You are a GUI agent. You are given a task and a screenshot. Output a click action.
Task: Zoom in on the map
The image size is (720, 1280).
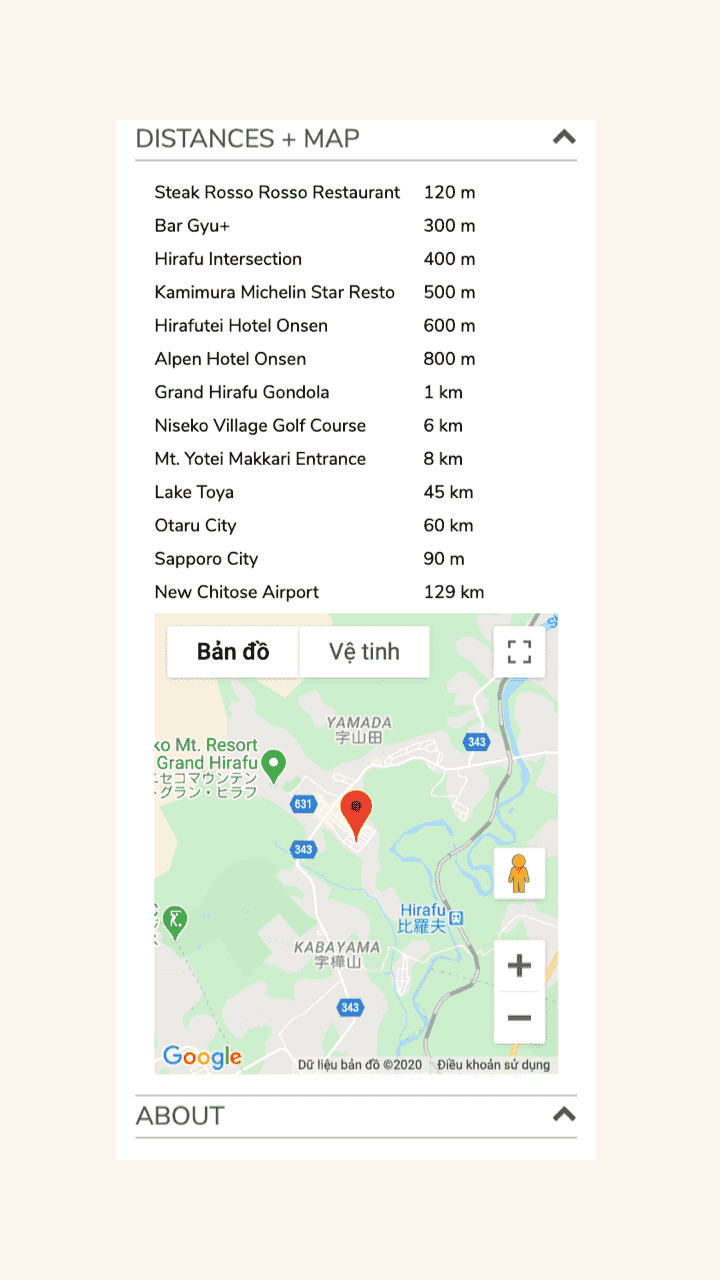pyautogui.click(x=519, y=966)
